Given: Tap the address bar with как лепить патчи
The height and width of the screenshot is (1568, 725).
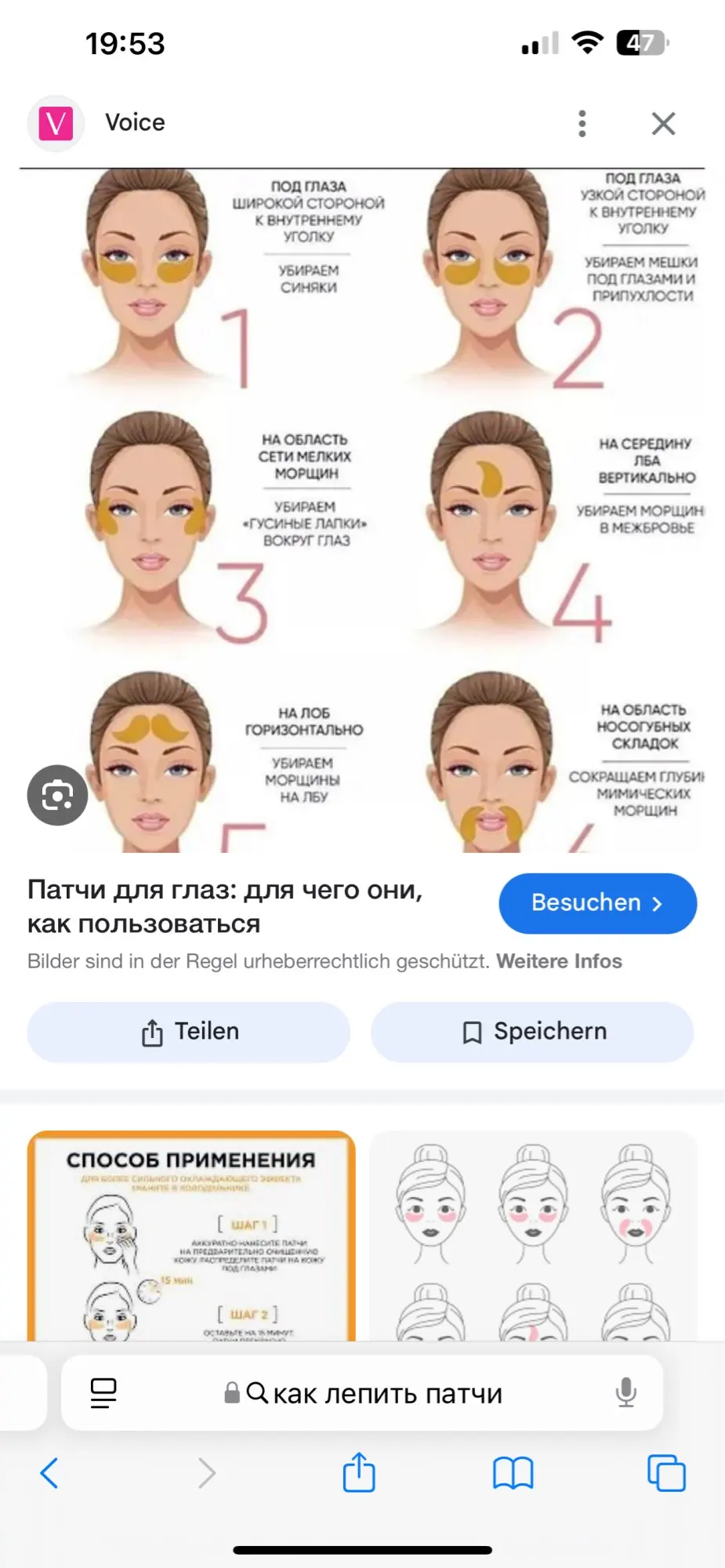Looking at the screenshot, I should [362, 1393].
